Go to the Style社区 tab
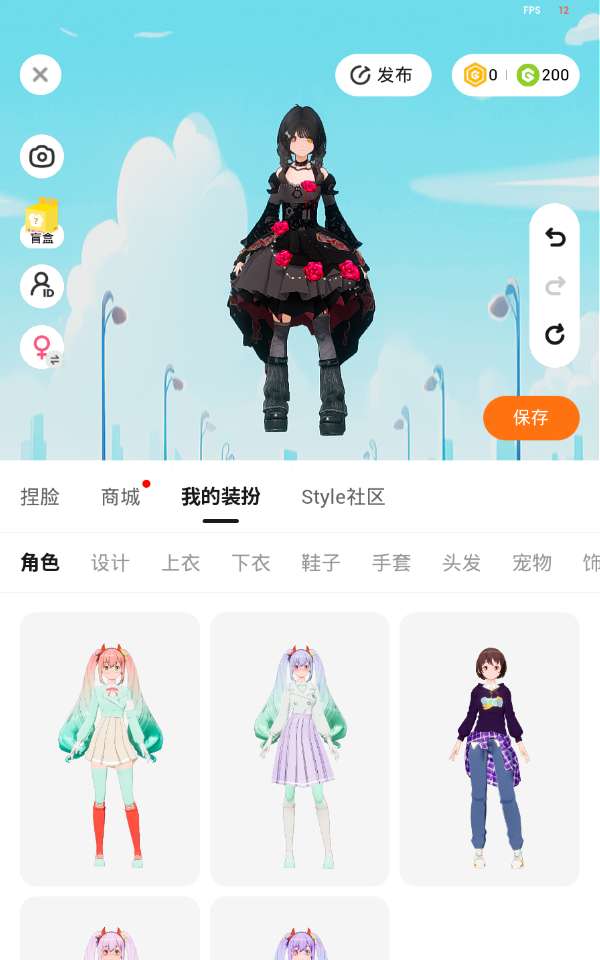Image resolution: width=600 pixels, height=960 pixels. click(x=343, y=497)
